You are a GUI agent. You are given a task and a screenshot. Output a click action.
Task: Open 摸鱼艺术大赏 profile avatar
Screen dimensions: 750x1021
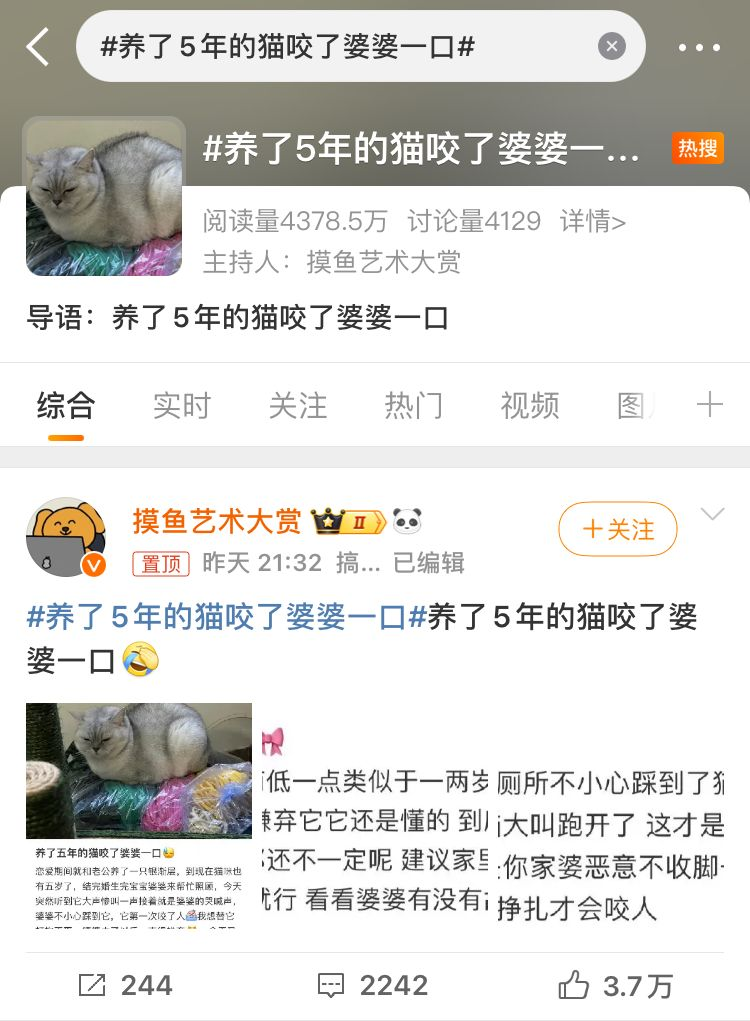pos(66,537)
